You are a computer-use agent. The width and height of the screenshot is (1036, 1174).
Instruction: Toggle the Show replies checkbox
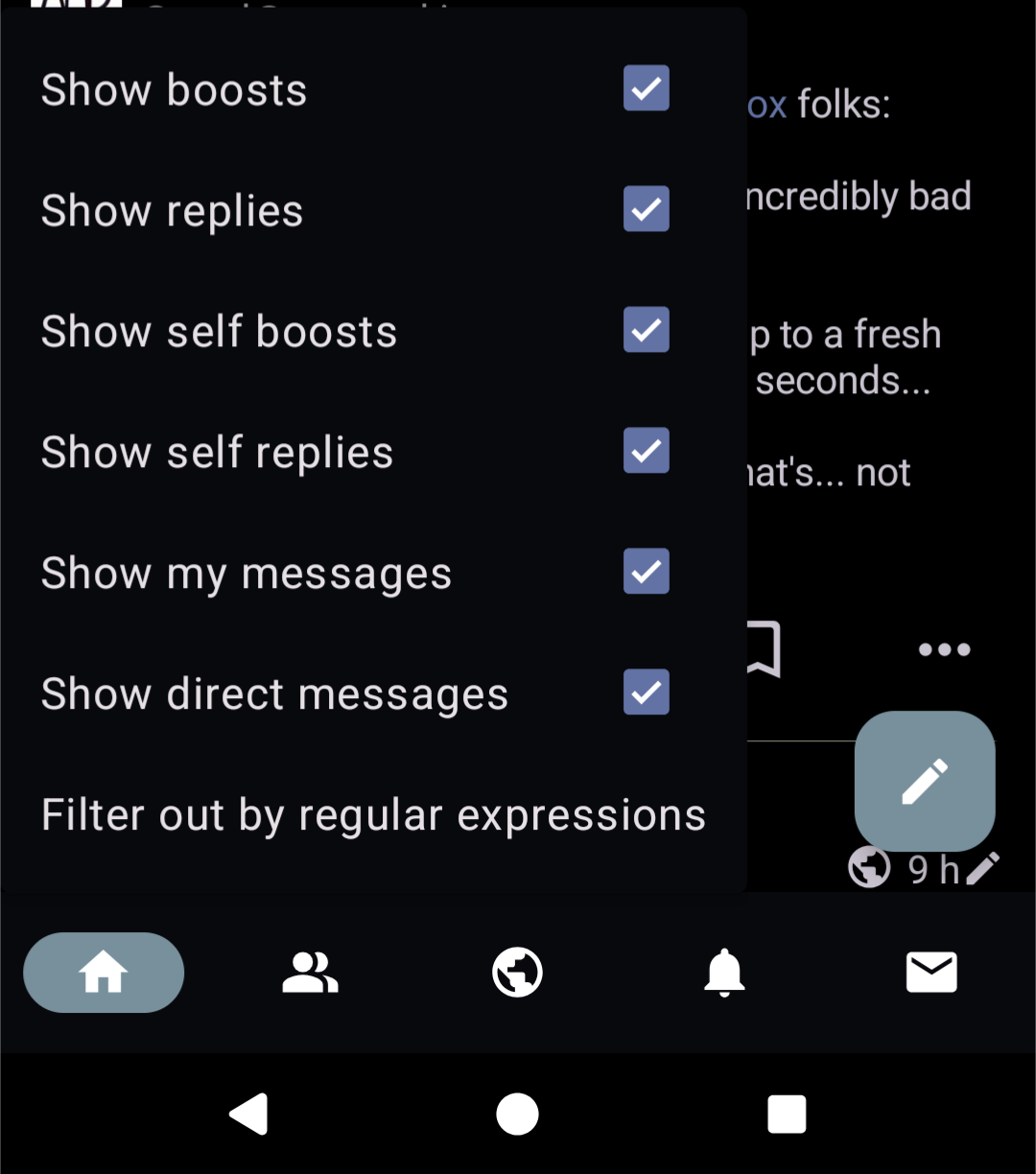tap(646, 209)
